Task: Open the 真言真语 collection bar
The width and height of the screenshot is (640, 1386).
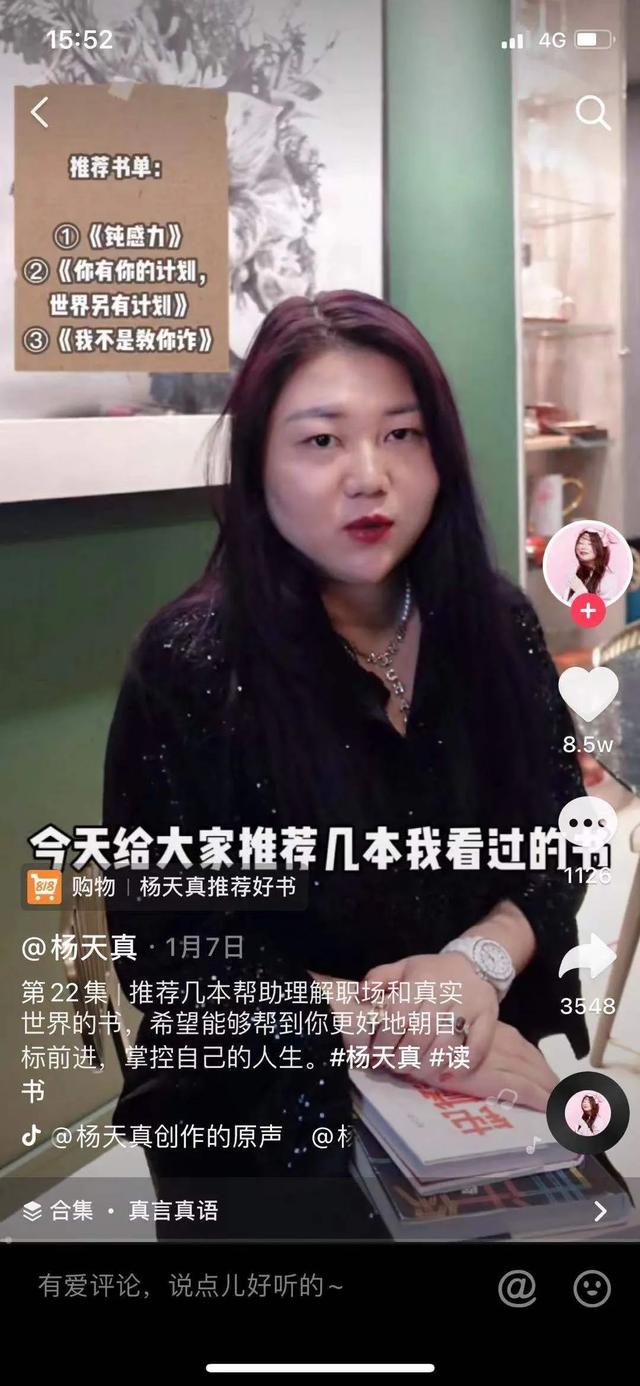Action: tap(319, 1211)
